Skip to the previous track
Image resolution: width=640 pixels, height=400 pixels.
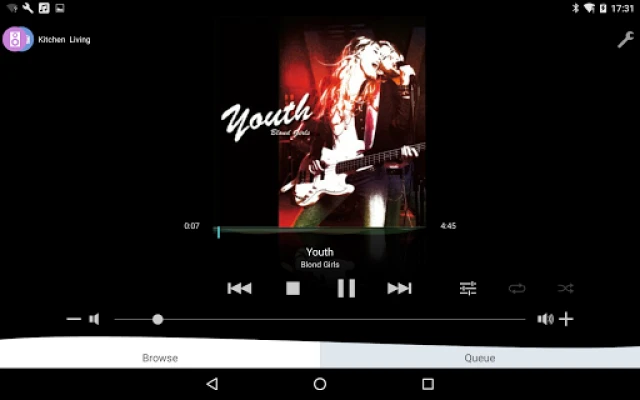[239, 289]
